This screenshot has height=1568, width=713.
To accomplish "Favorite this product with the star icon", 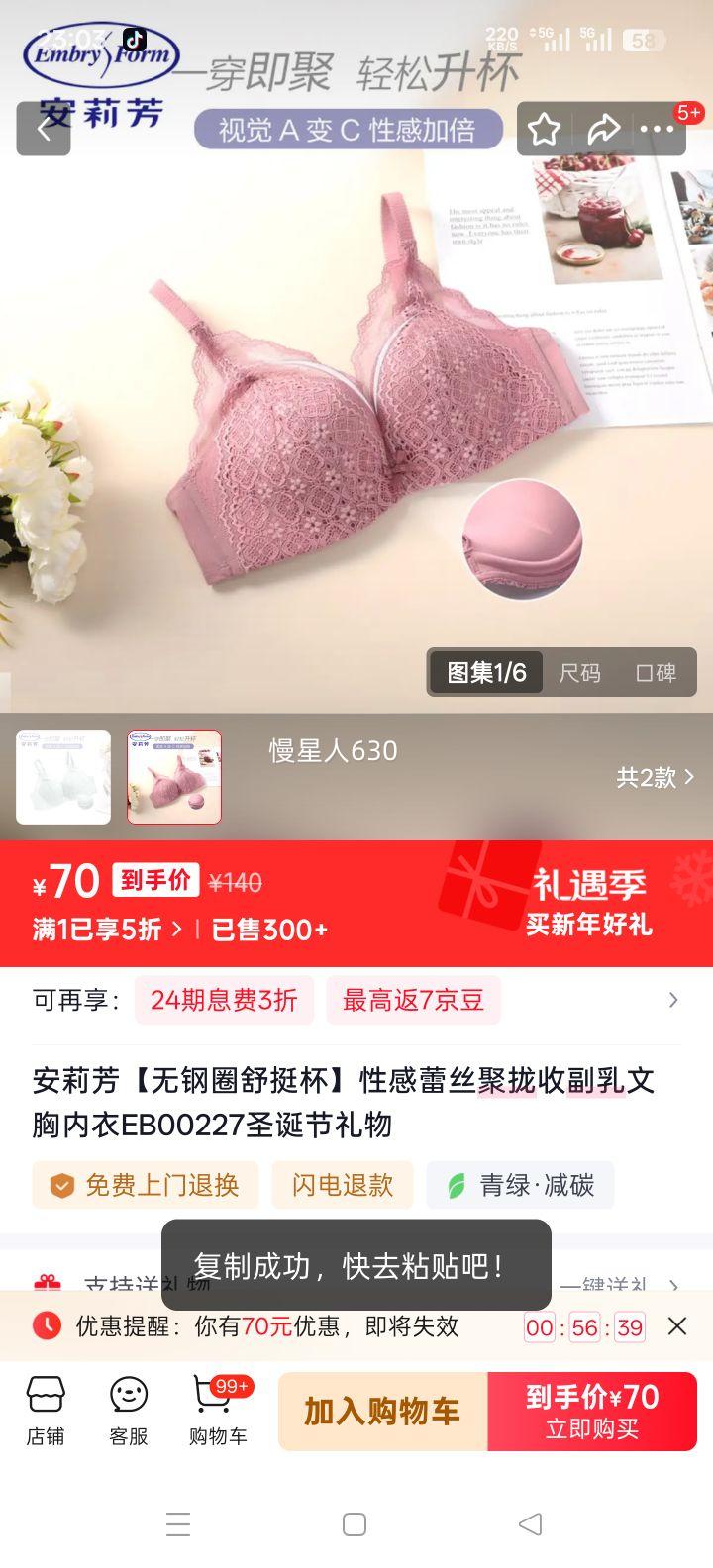I will tap(544, 128).
